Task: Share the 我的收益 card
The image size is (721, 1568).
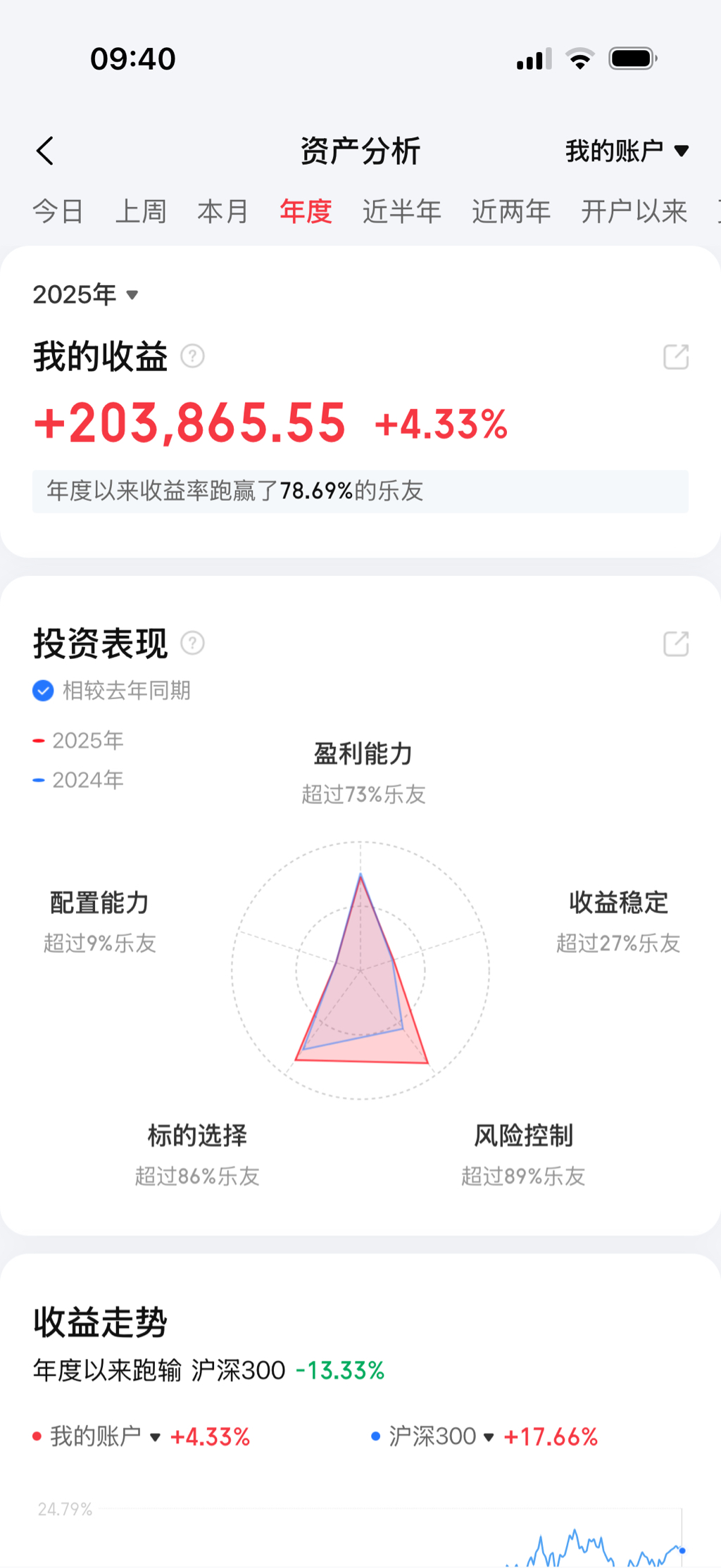Action: [676, 357]
